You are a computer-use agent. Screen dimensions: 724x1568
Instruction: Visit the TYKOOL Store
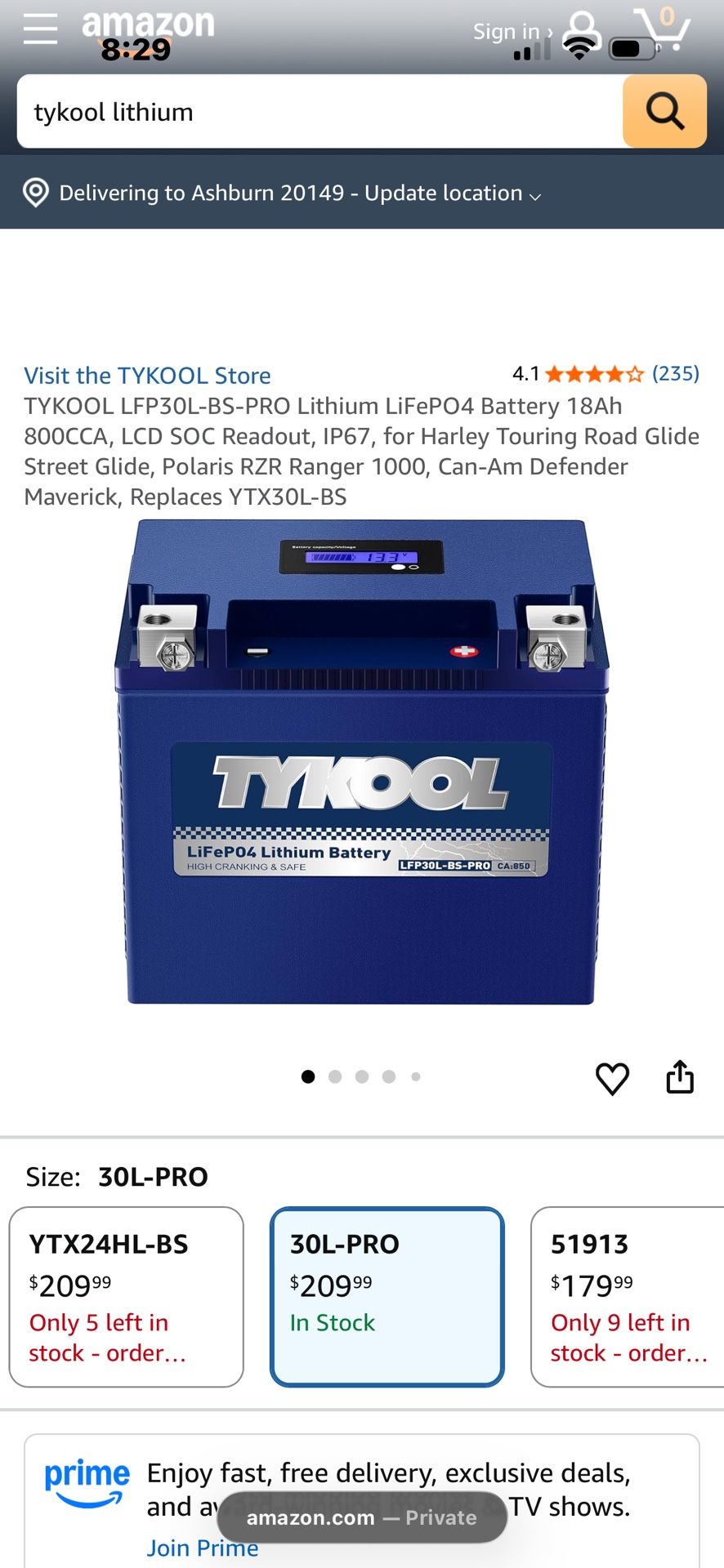(148, 375)
